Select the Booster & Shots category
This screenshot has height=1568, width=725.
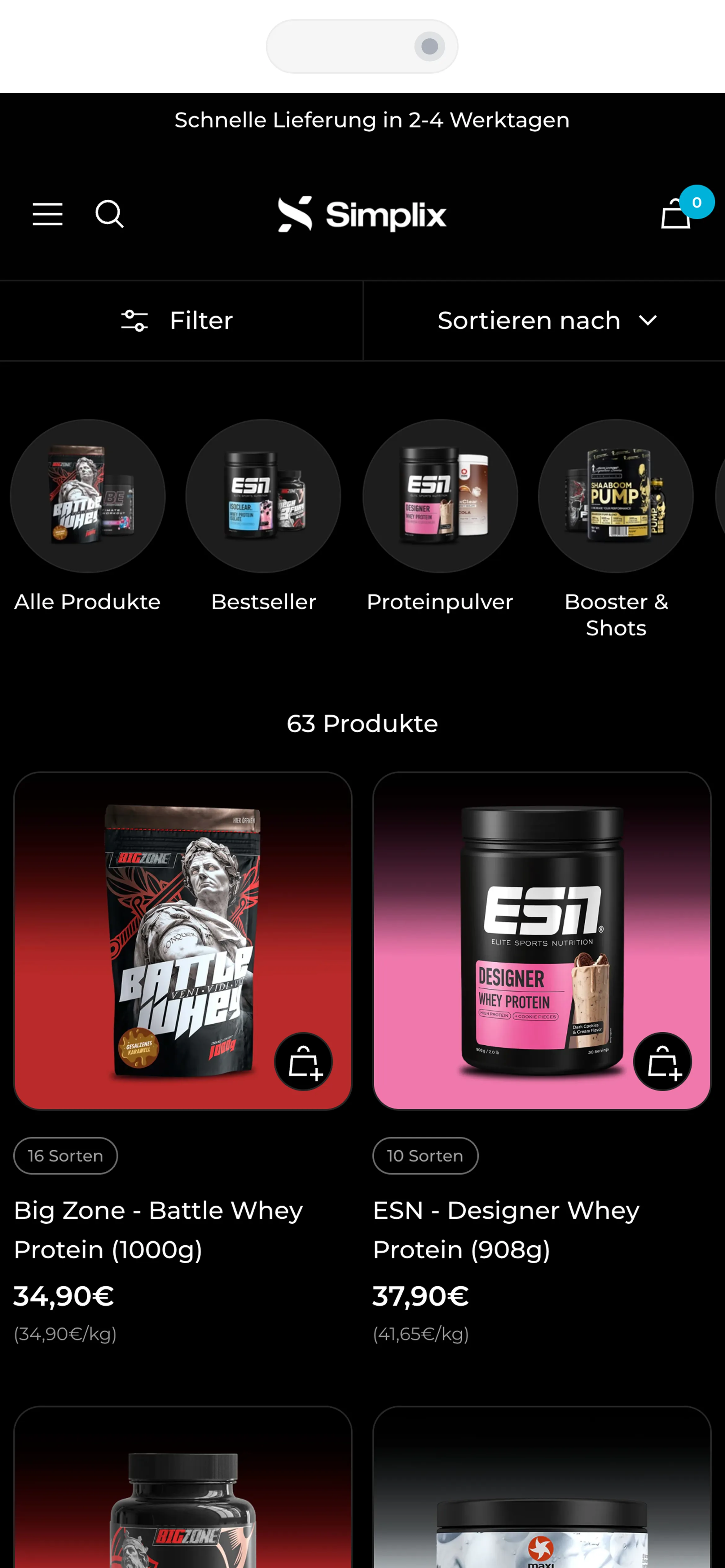(x=615, y=496)
